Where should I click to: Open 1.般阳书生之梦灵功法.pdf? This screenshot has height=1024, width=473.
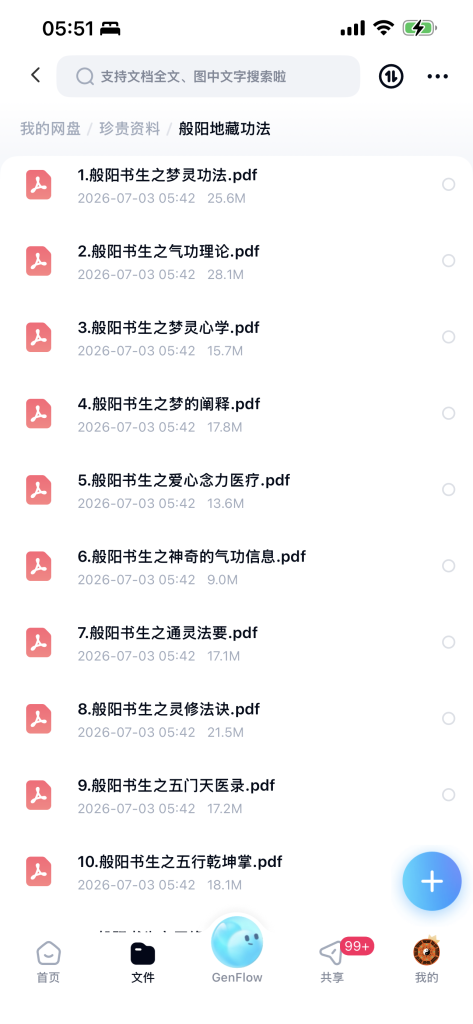click(236, 185)
